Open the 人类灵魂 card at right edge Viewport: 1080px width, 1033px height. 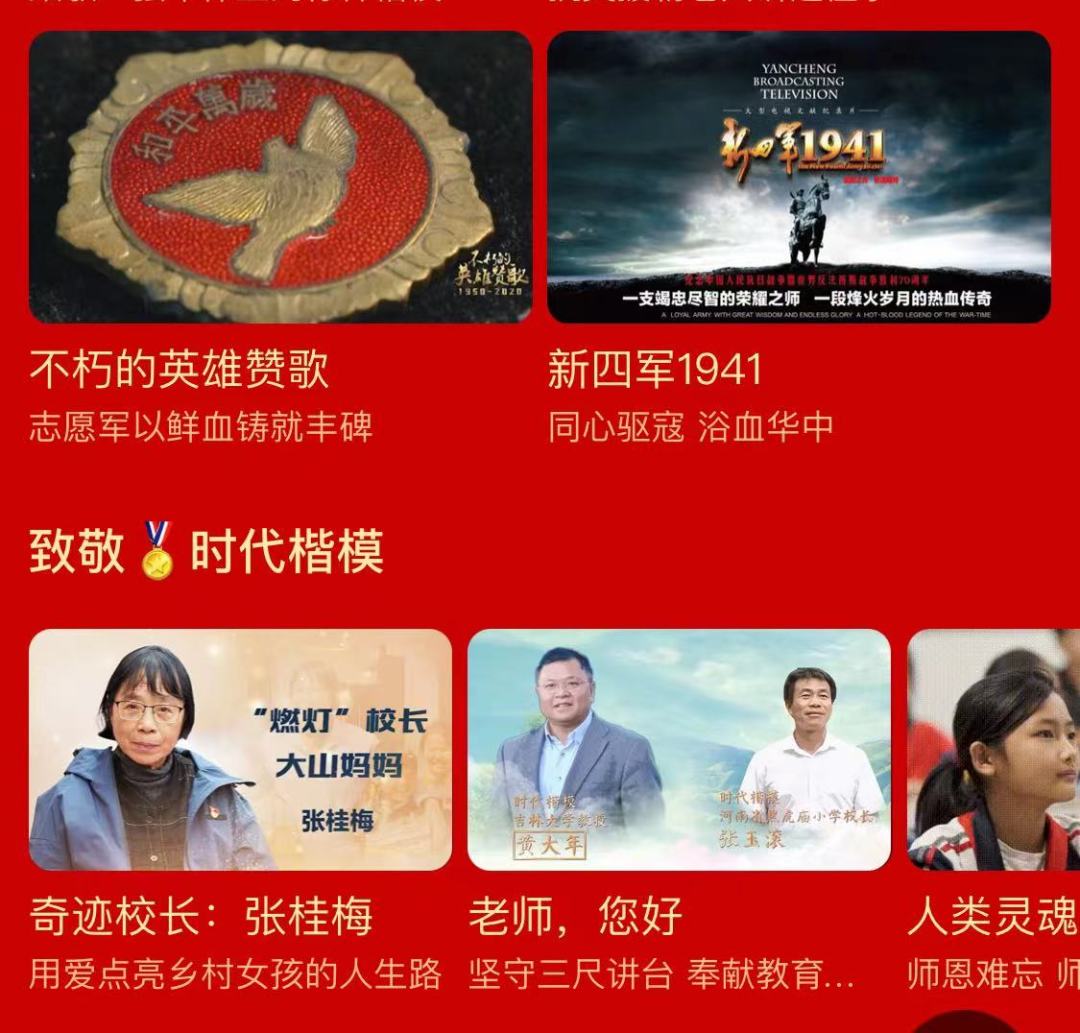point(993,749)
